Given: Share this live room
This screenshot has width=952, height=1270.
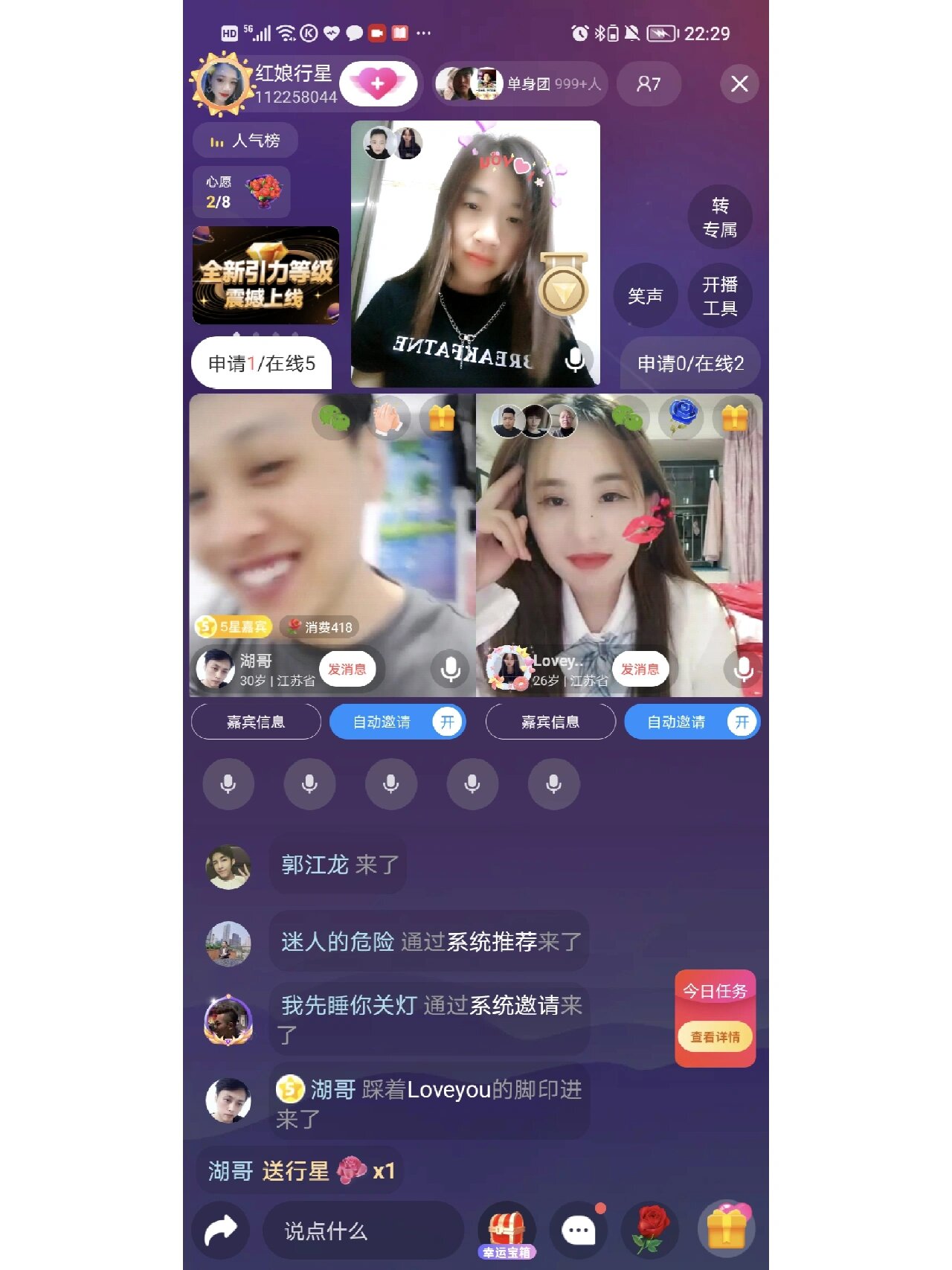Looking at the screenshot, I should [221, 1231].
